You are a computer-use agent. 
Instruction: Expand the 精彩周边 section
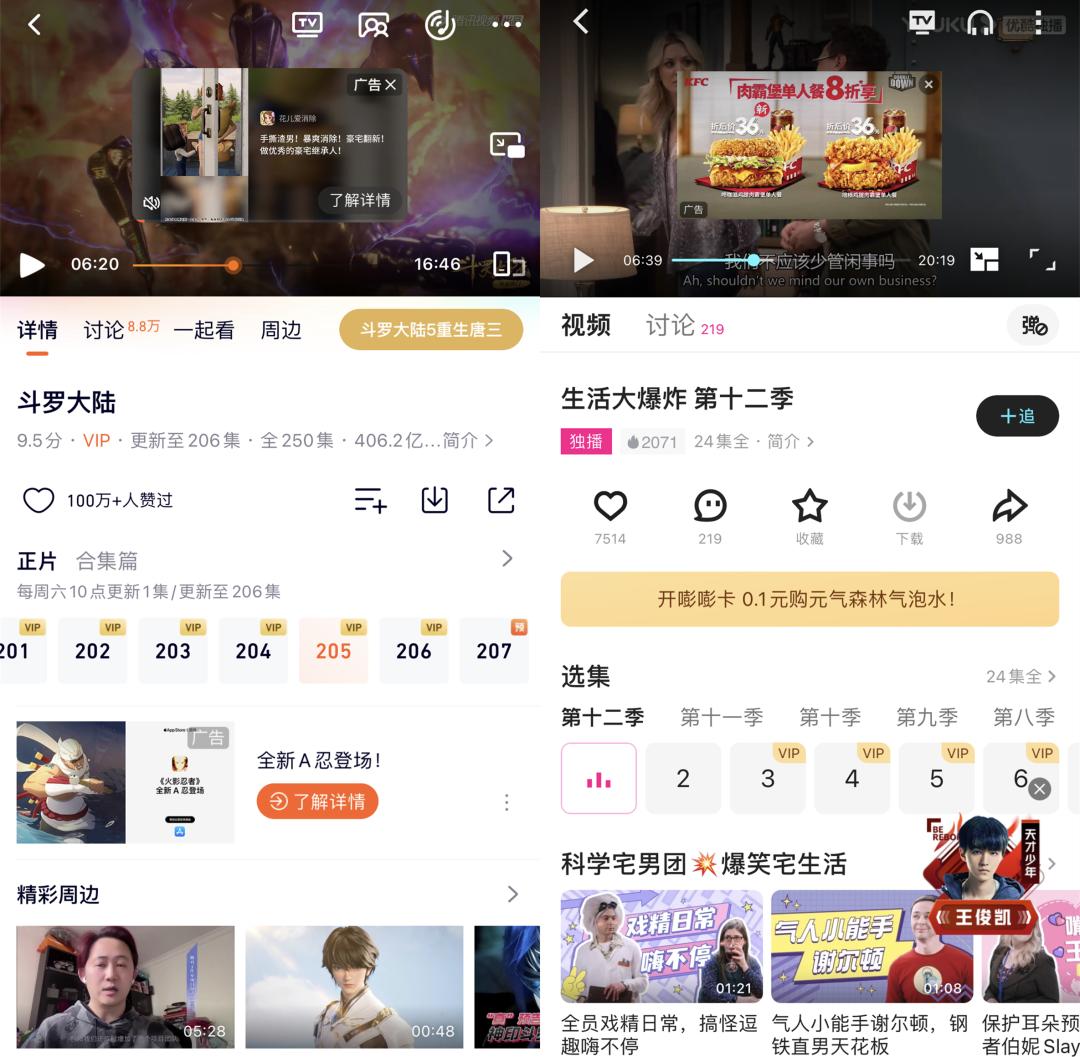(512, 894)
